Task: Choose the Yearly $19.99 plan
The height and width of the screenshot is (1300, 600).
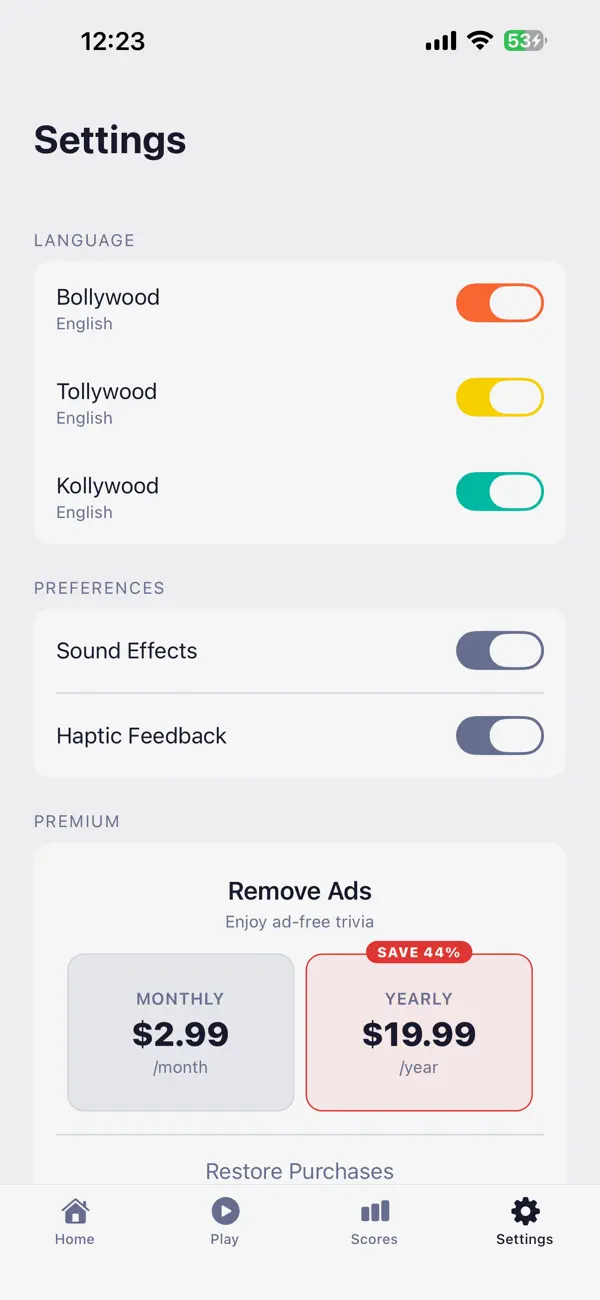Action: [419, 1032]
